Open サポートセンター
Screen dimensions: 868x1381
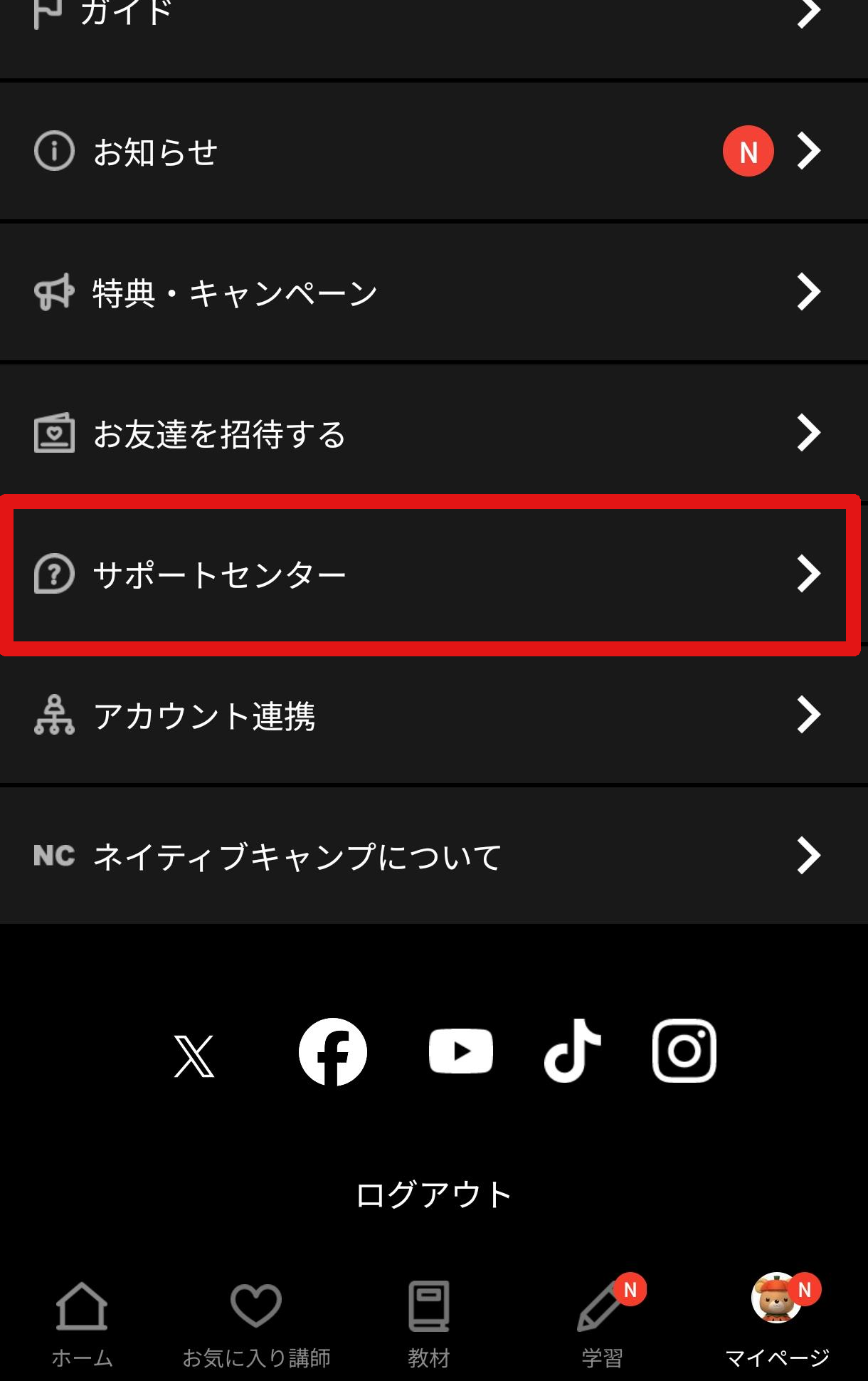coord(427,574)
